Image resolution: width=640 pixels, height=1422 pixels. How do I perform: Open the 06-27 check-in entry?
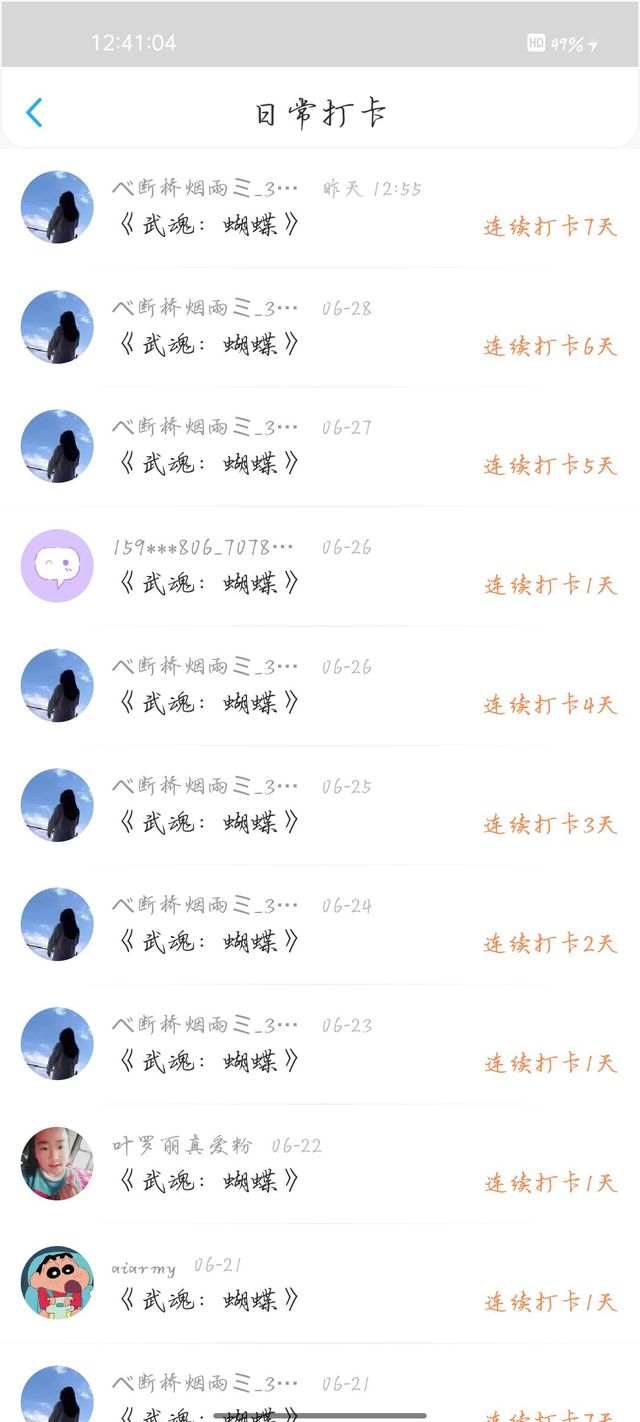tap(320, 447)
